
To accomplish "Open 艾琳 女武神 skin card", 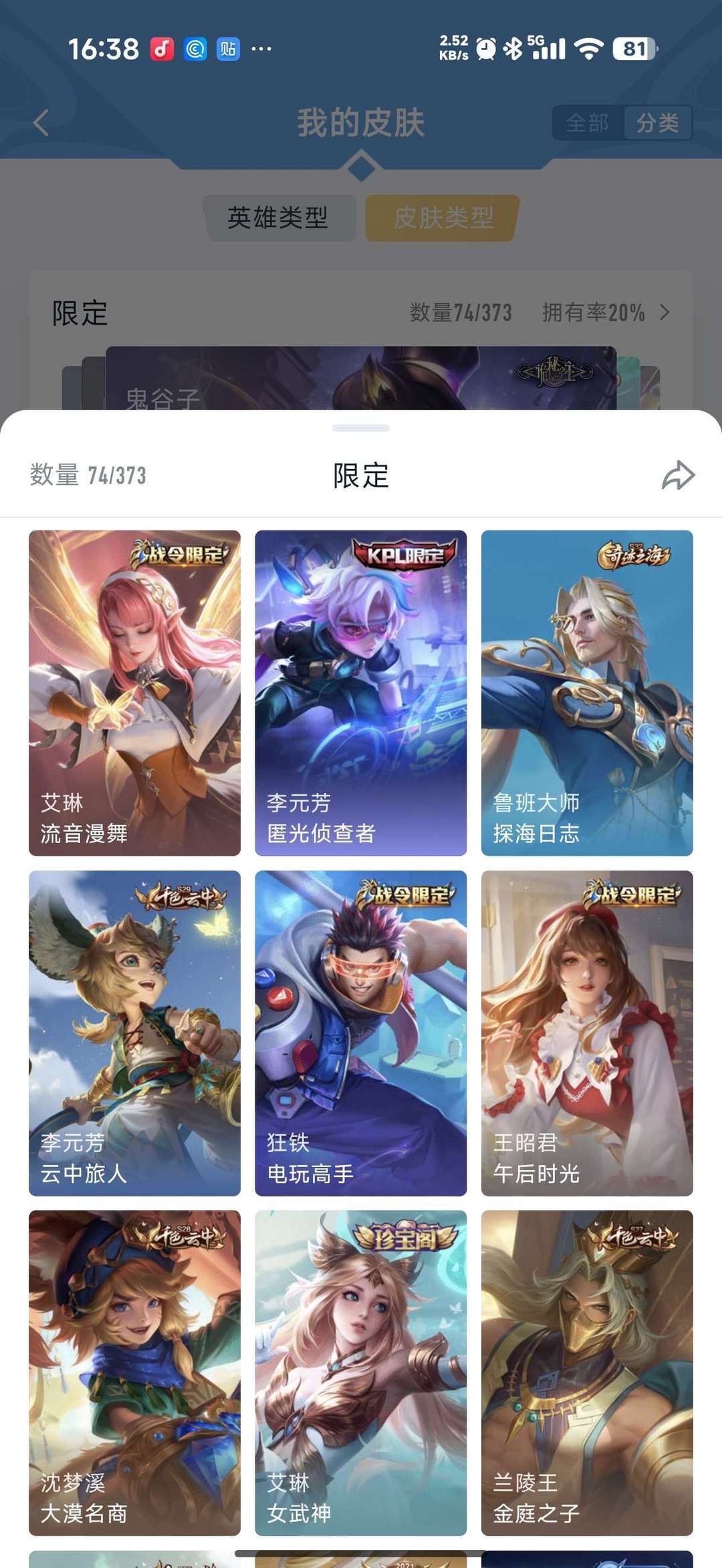I will (360, 1372).
